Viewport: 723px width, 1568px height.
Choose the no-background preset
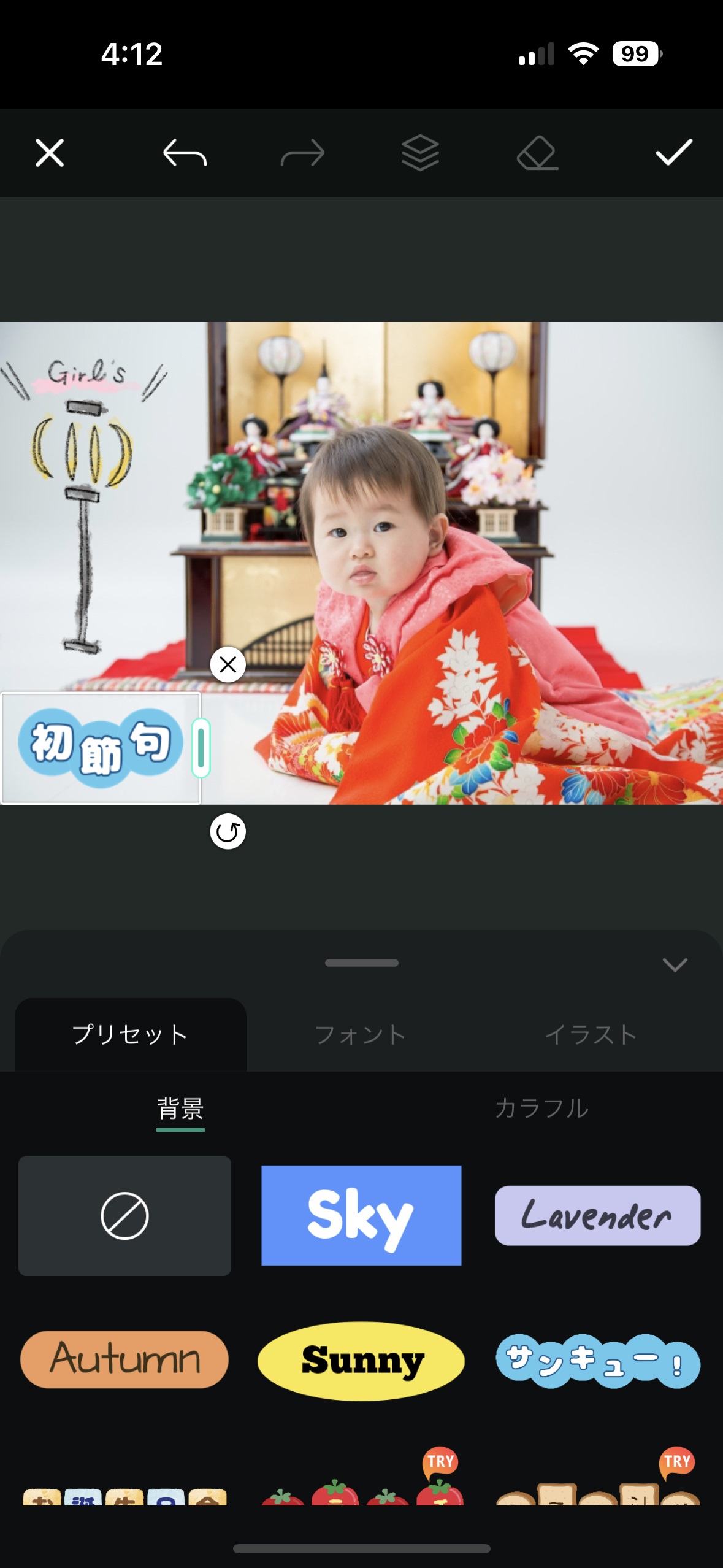(x=124, y=1216)
